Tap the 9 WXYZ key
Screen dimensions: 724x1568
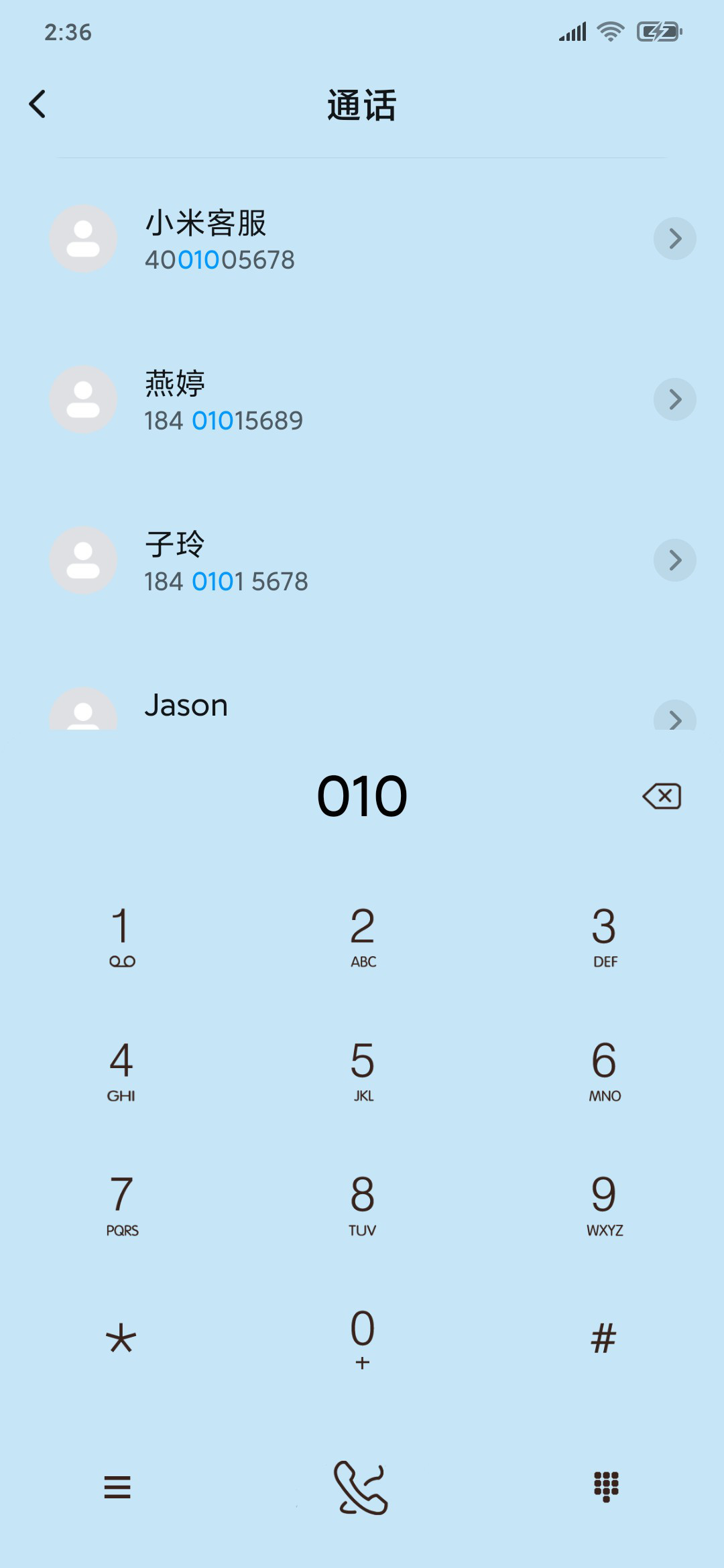tap(604, 1204)
